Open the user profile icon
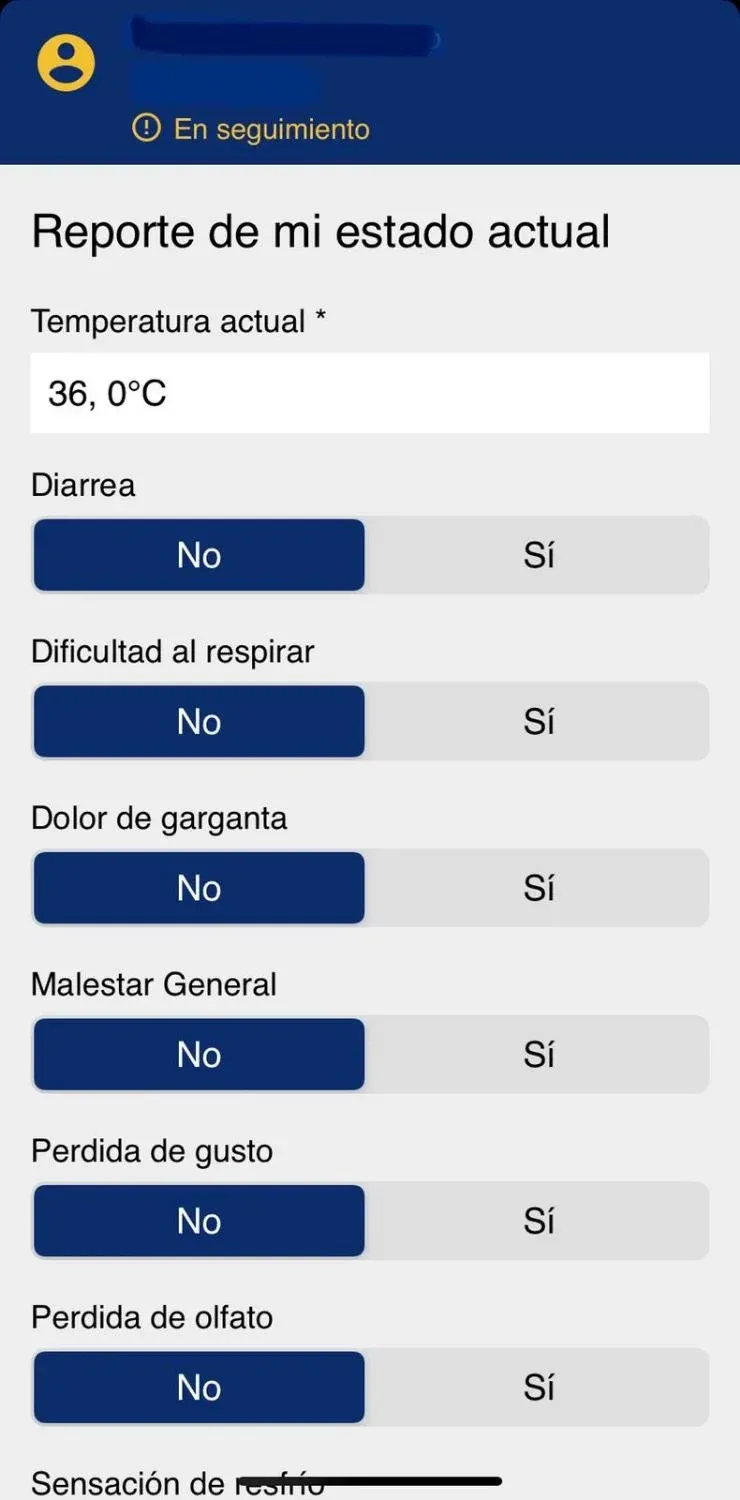This screenshot has width=740, height=1500. pyautogui.click(x=66, y=63)
